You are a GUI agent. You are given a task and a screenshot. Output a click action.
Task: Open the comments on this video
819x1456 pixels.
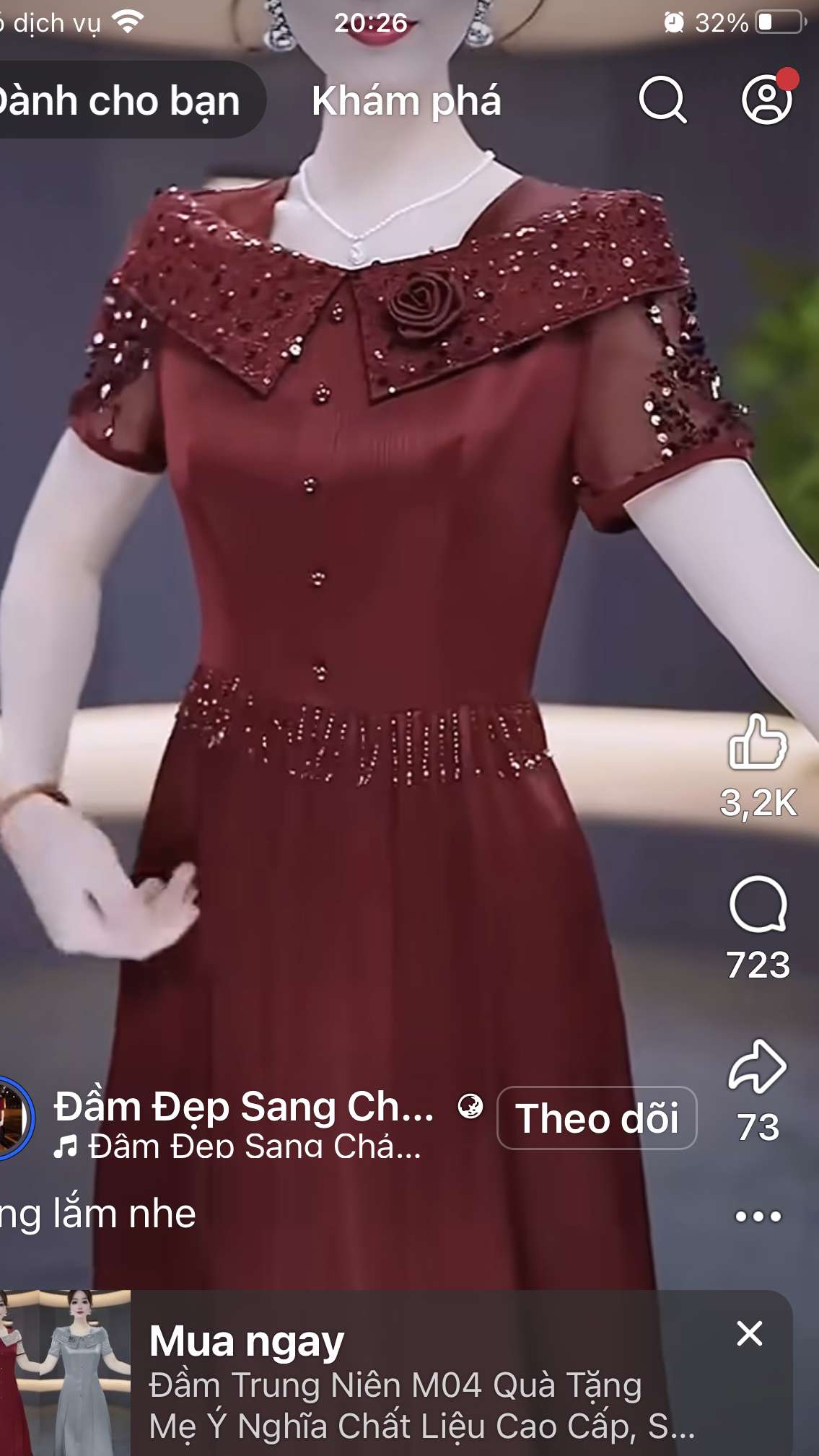pos(758,905)
